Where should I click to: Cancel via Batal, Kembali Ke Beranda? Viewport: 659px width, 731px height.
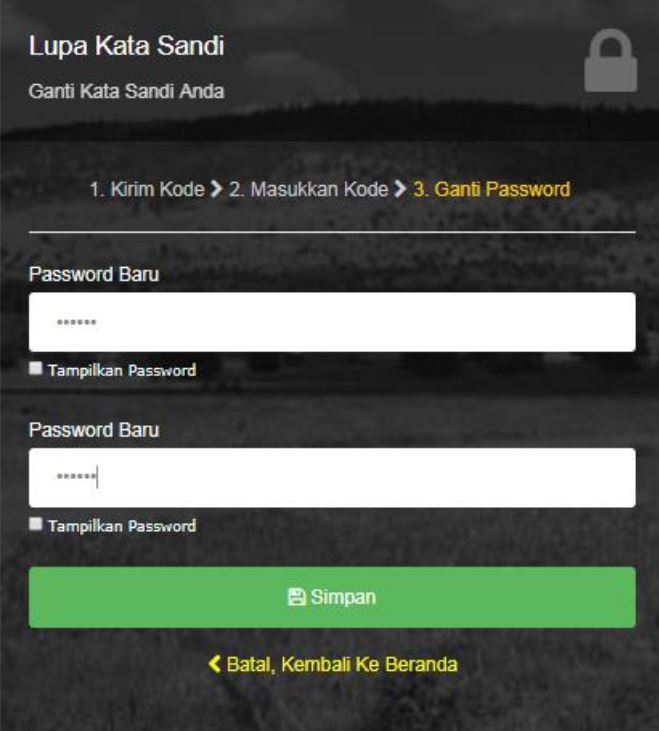point(332,664)
